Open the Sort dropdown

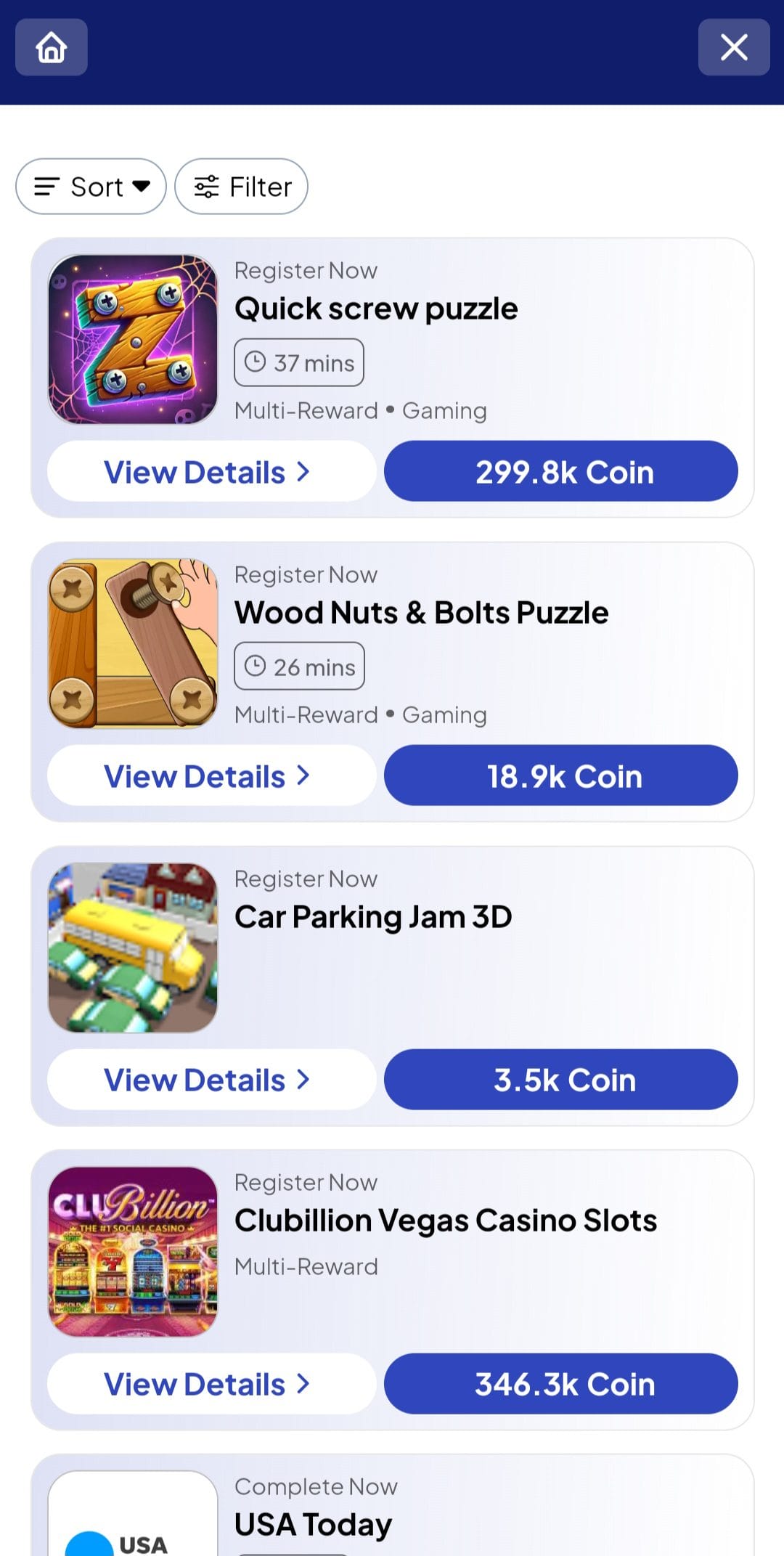[x=91, y=187]
